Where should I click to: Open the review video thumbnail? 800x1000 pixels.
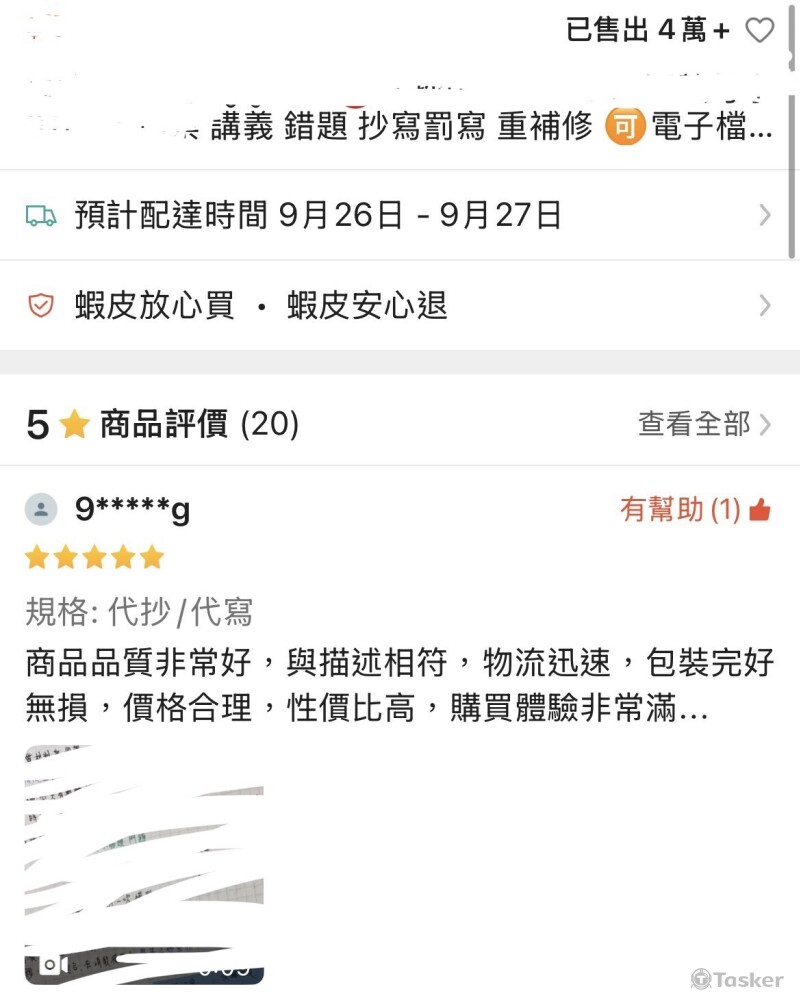click(144, 864)
